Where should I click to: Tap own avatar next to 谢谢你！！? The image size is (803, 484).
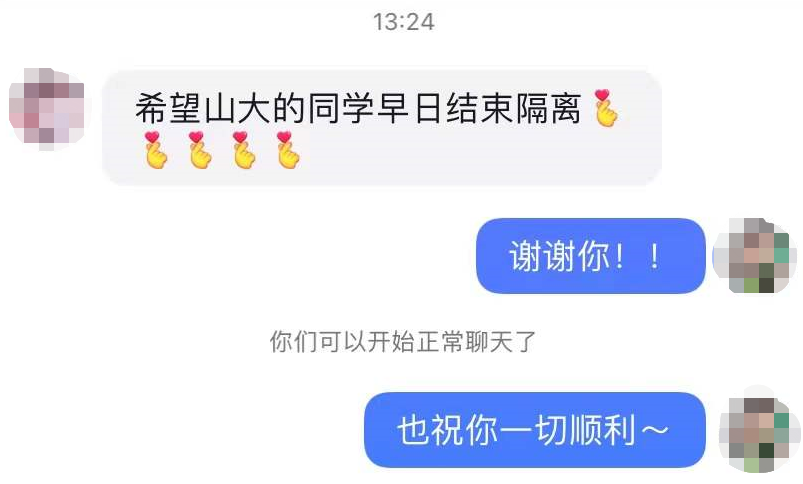click(758, 256)
